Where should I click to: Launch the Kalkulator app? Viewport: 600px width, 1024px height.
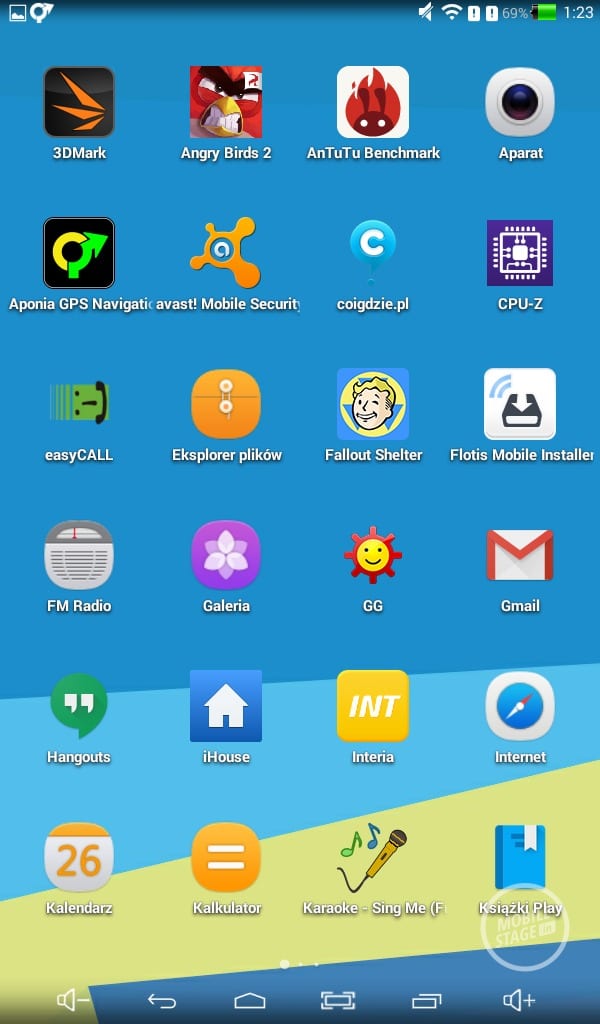point(226,857)
